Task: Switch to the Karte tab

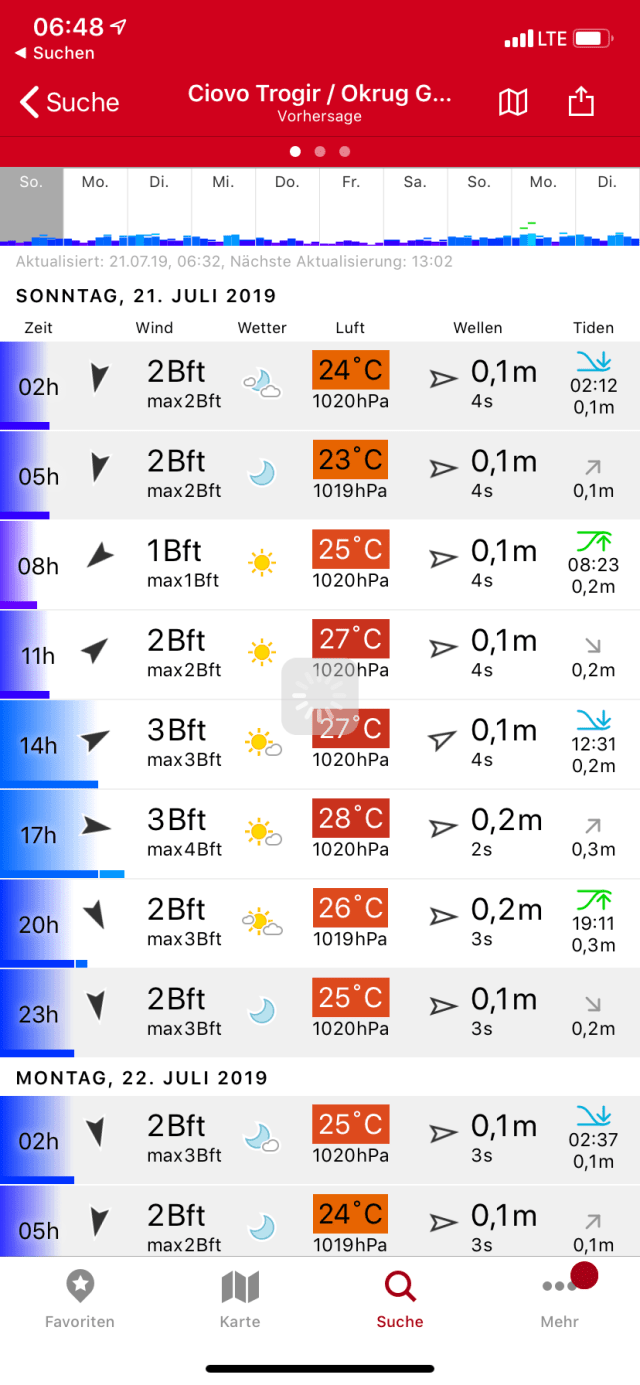Action: pos(240,1300)
